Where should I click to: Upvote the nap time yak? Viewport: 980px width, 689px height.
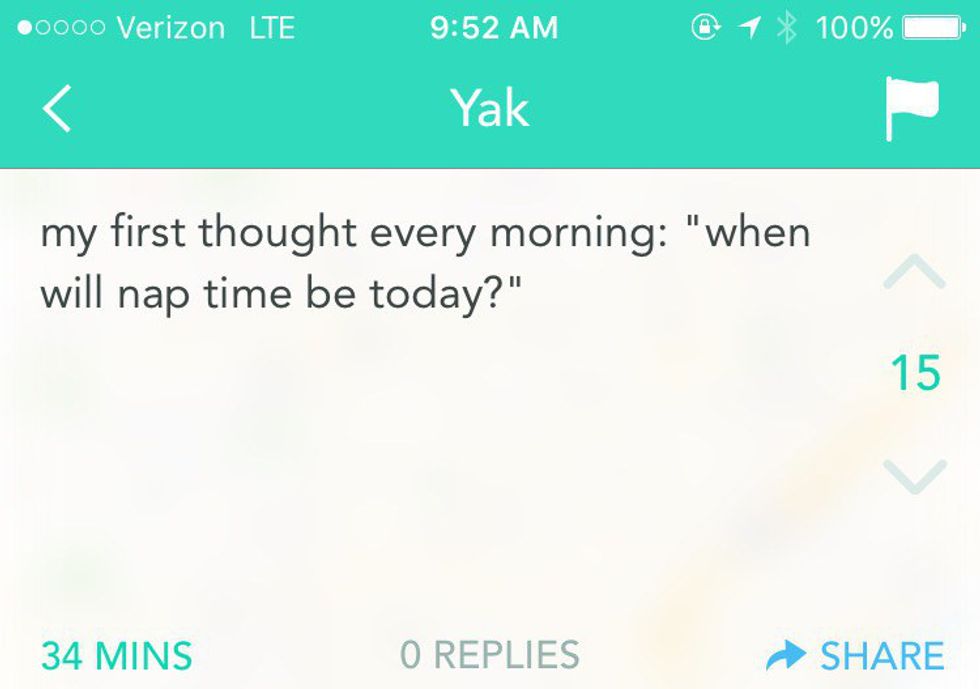pyautogui.click(x=914, y=274)
